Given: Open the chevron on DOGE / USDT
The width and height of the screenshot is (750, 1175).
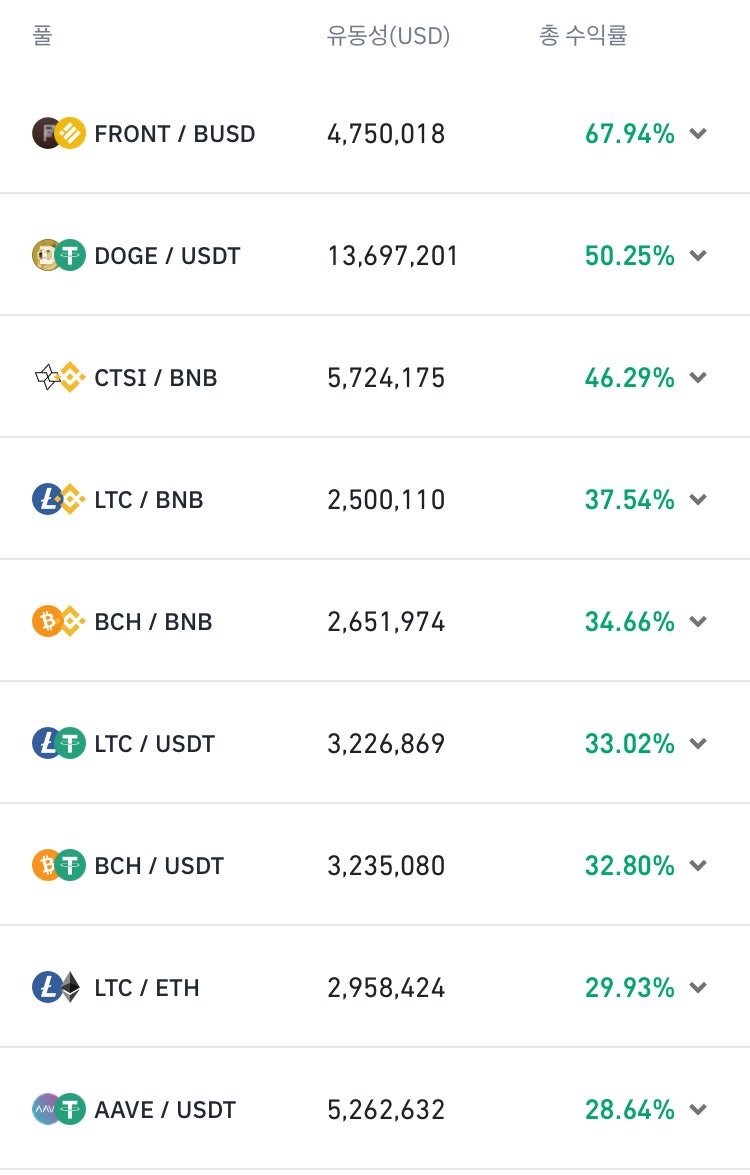Looking at the screenshot, I should (x=698, y=256).
